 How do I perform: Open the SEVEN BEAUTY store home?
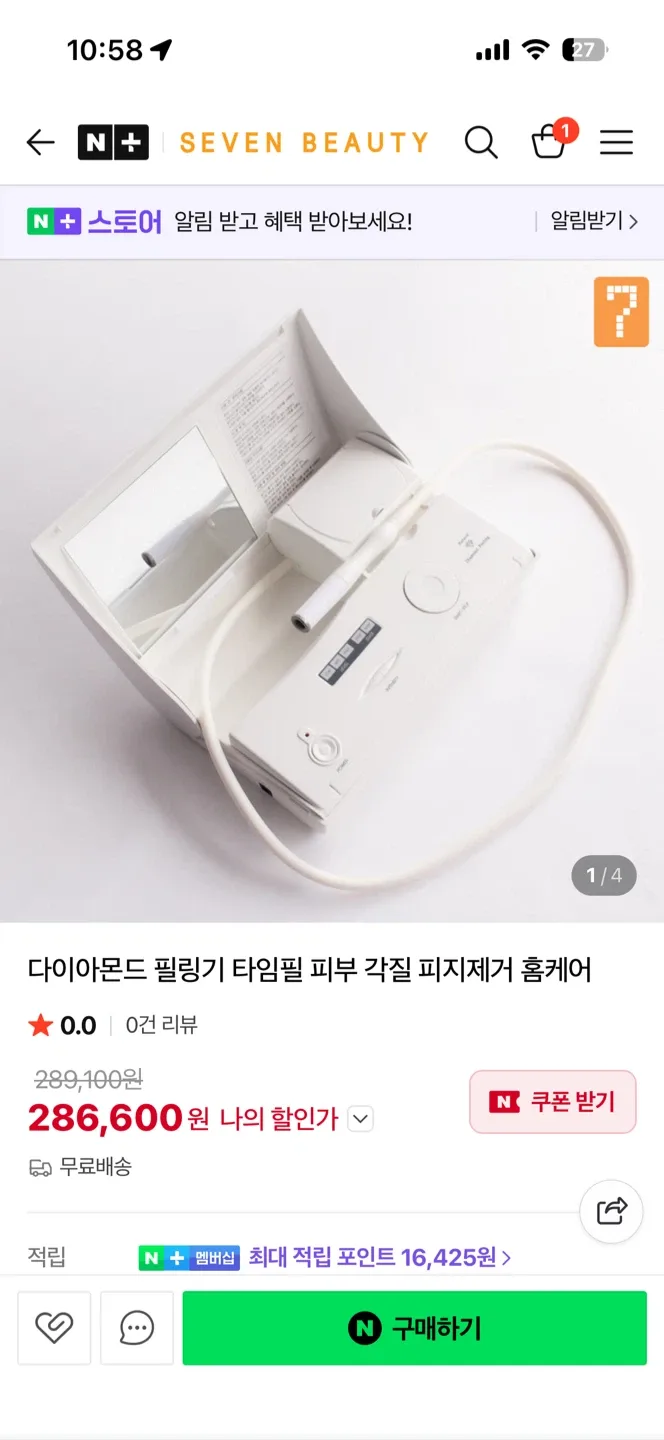pos(304,143)
